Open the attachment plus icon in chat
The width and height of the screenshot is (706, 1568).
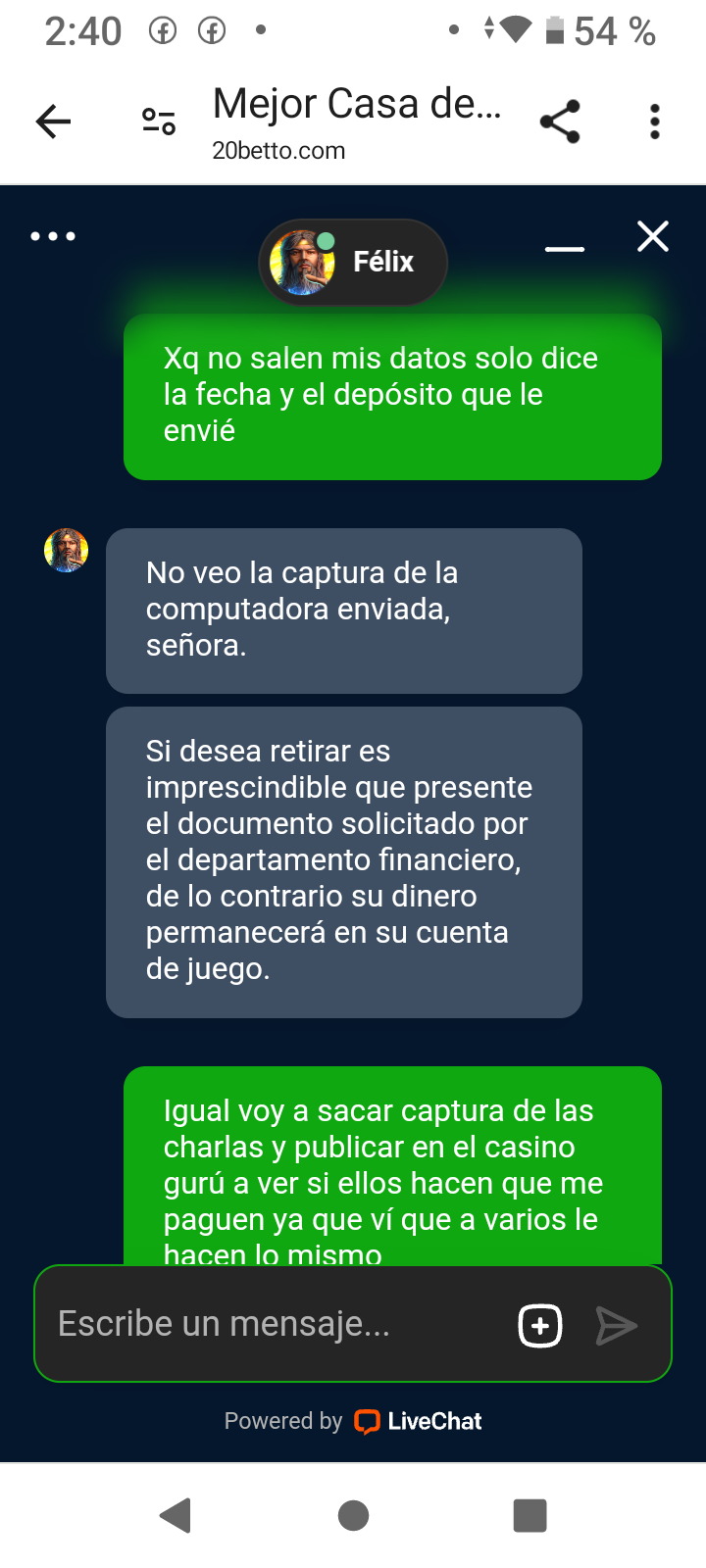coord(538,1325)
